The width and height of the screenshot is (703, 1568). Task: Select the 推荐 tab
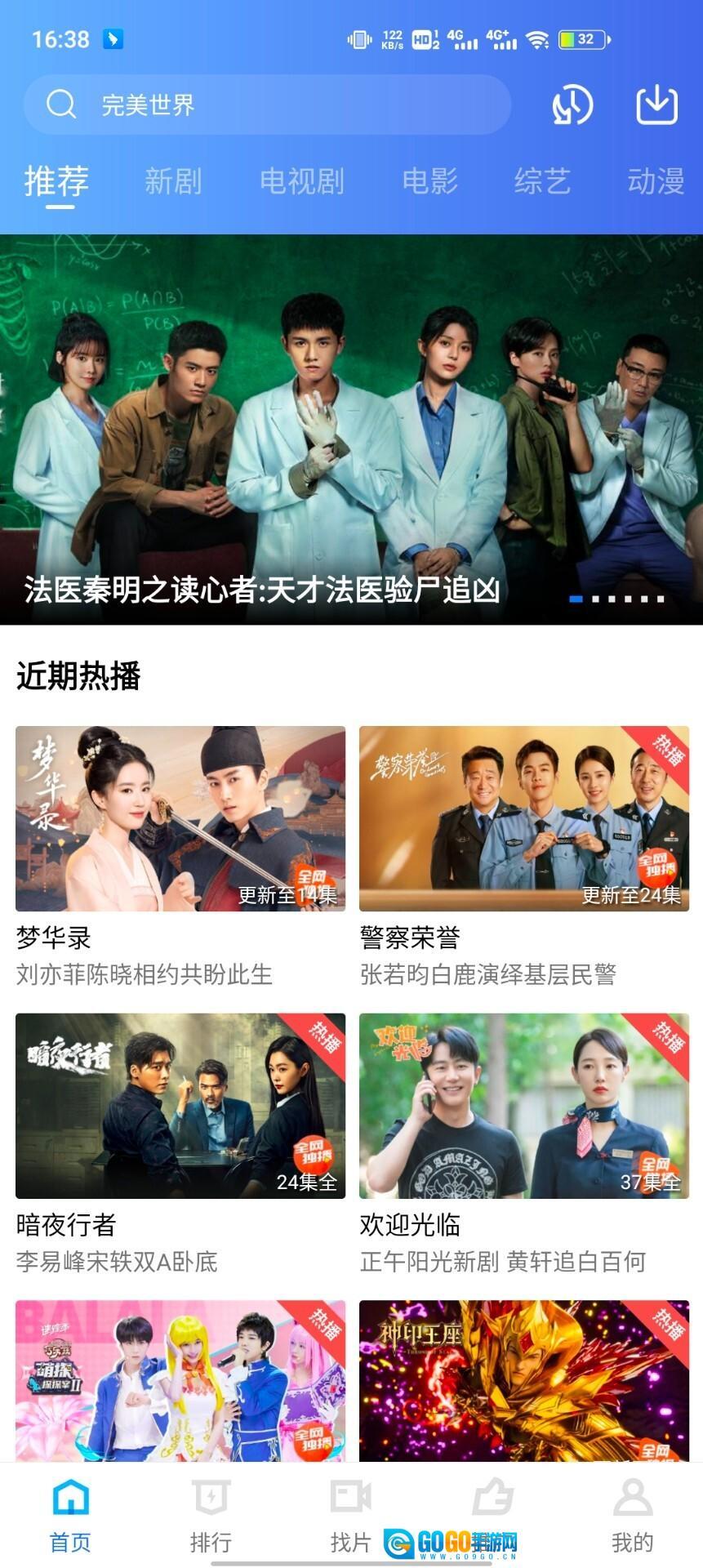click(56, 181)
